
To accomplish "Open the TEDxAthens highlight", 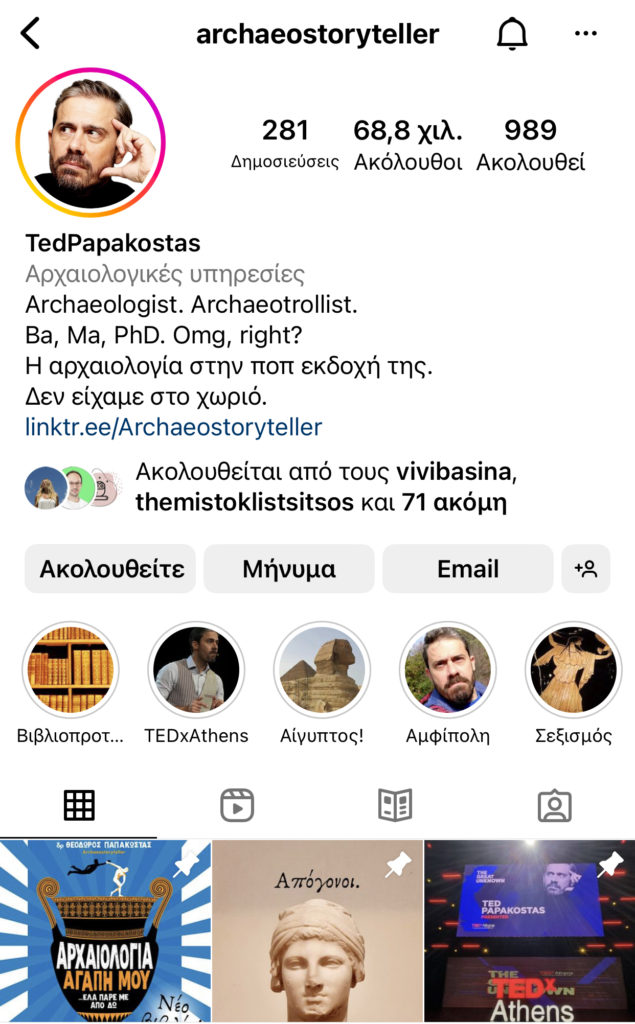I will pos(196,670).
